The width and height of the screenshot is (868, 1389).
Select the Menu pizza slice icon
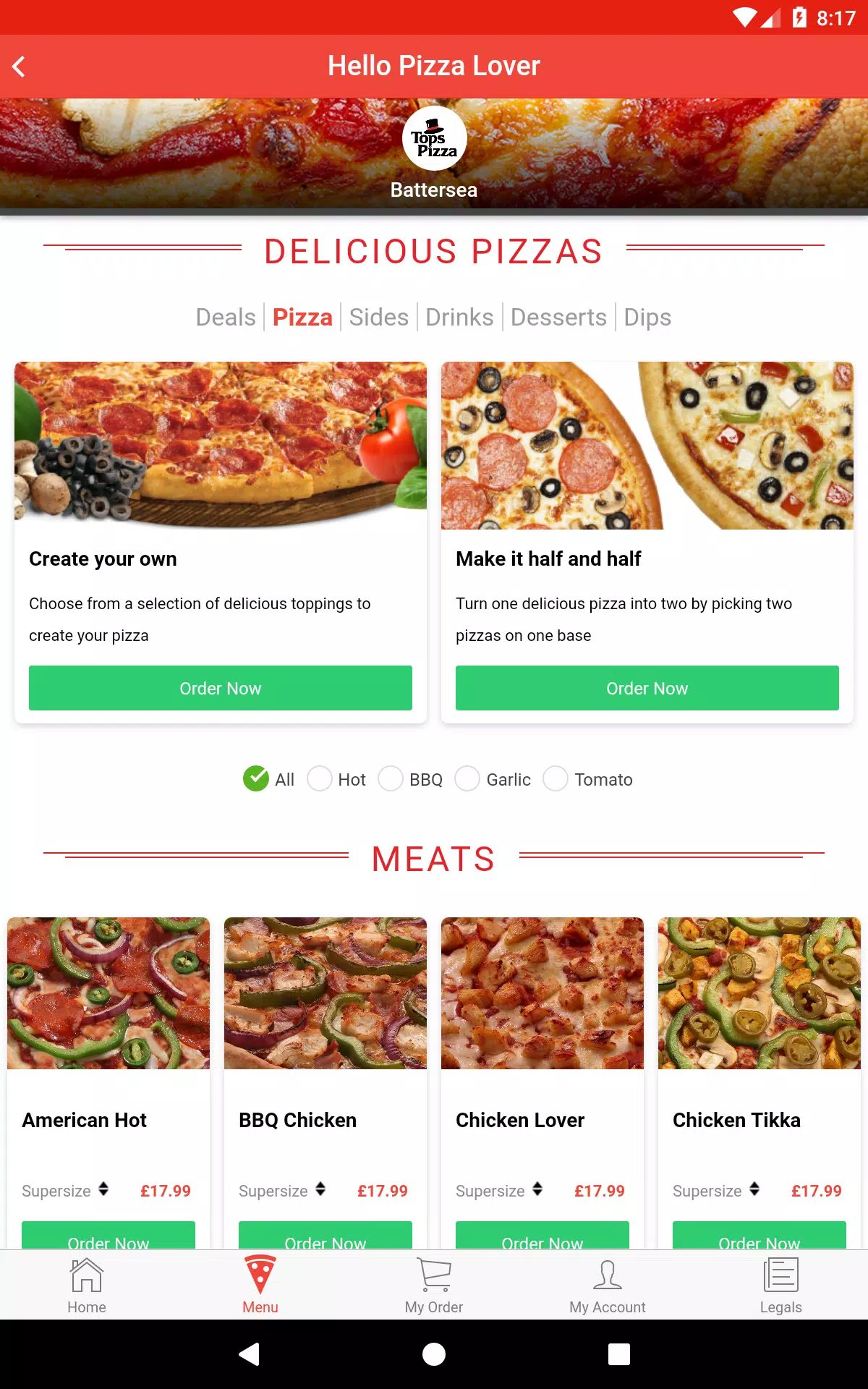coord(260,1276)
